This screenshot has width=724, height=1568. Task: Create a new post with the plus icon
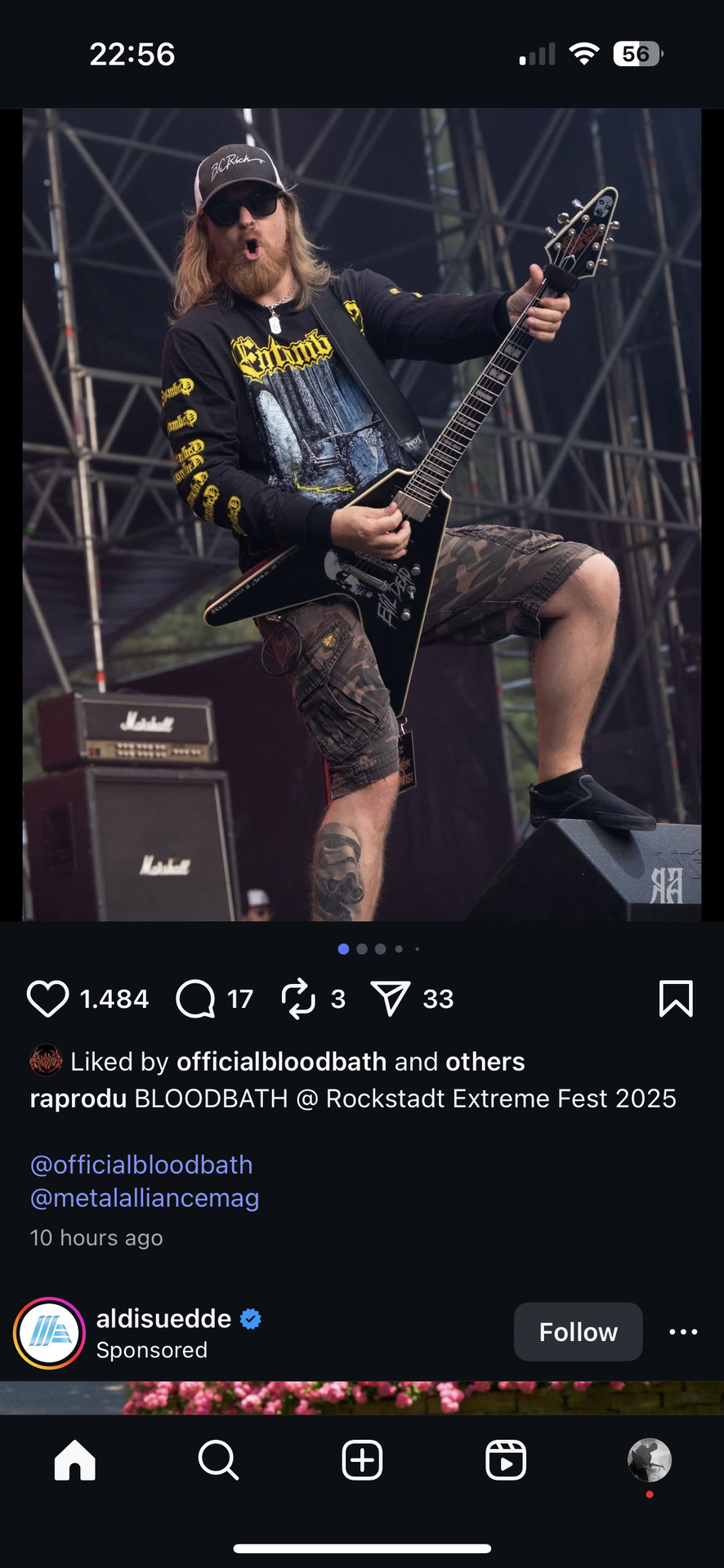[362, 1460]
